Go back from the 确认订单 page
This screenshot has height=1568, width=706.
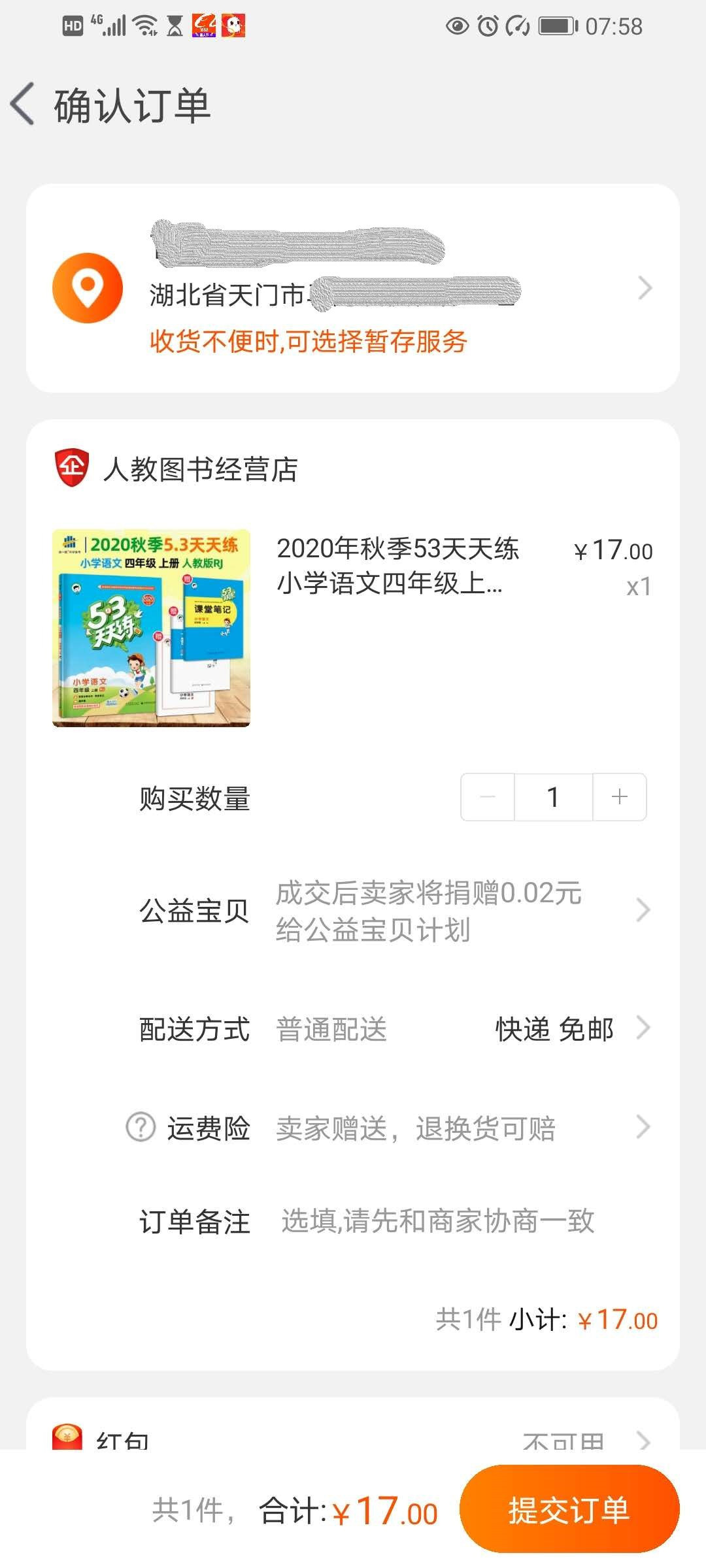(x=24, y=105)
